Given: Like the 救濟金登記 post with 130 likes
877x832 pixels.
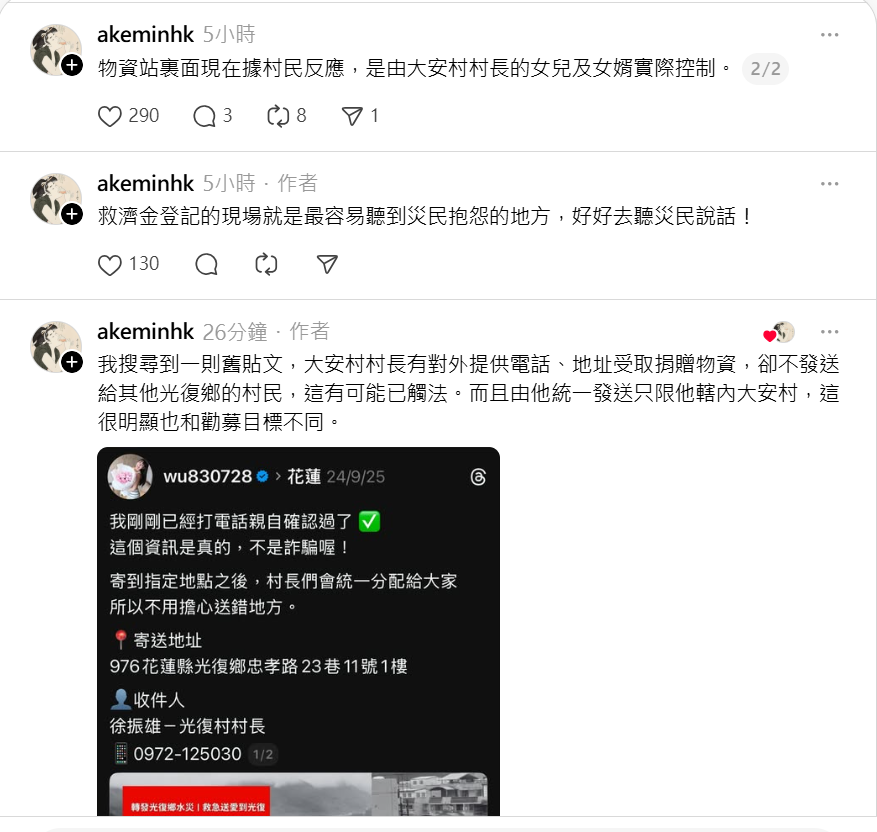Looking at the screenshot, I should point(110,264).
